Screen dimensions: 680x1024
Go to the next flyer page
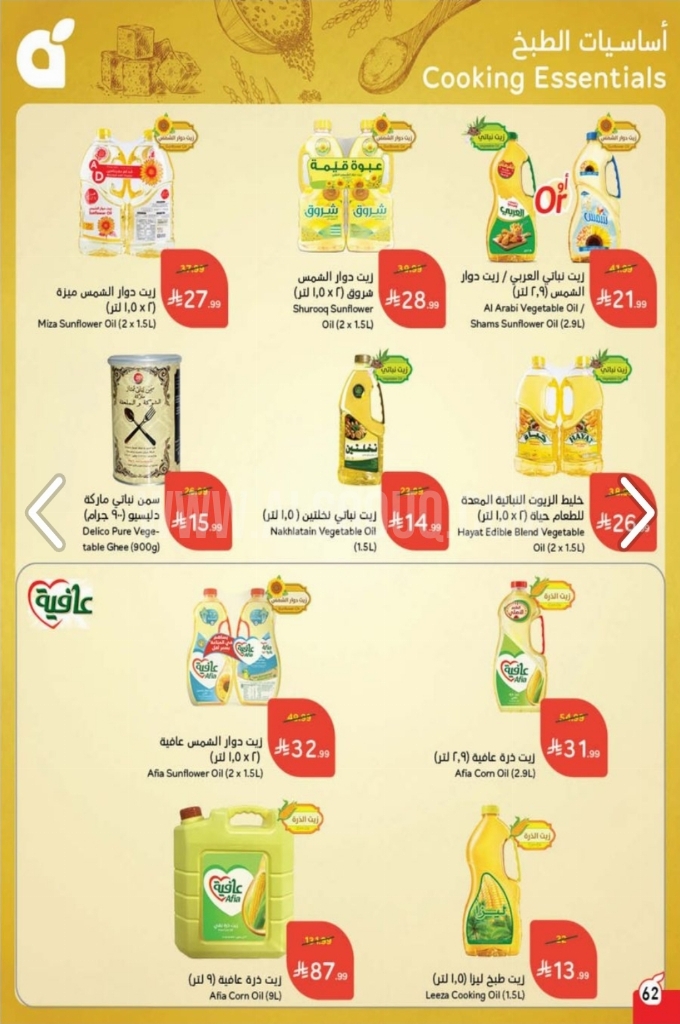point(636,512)
